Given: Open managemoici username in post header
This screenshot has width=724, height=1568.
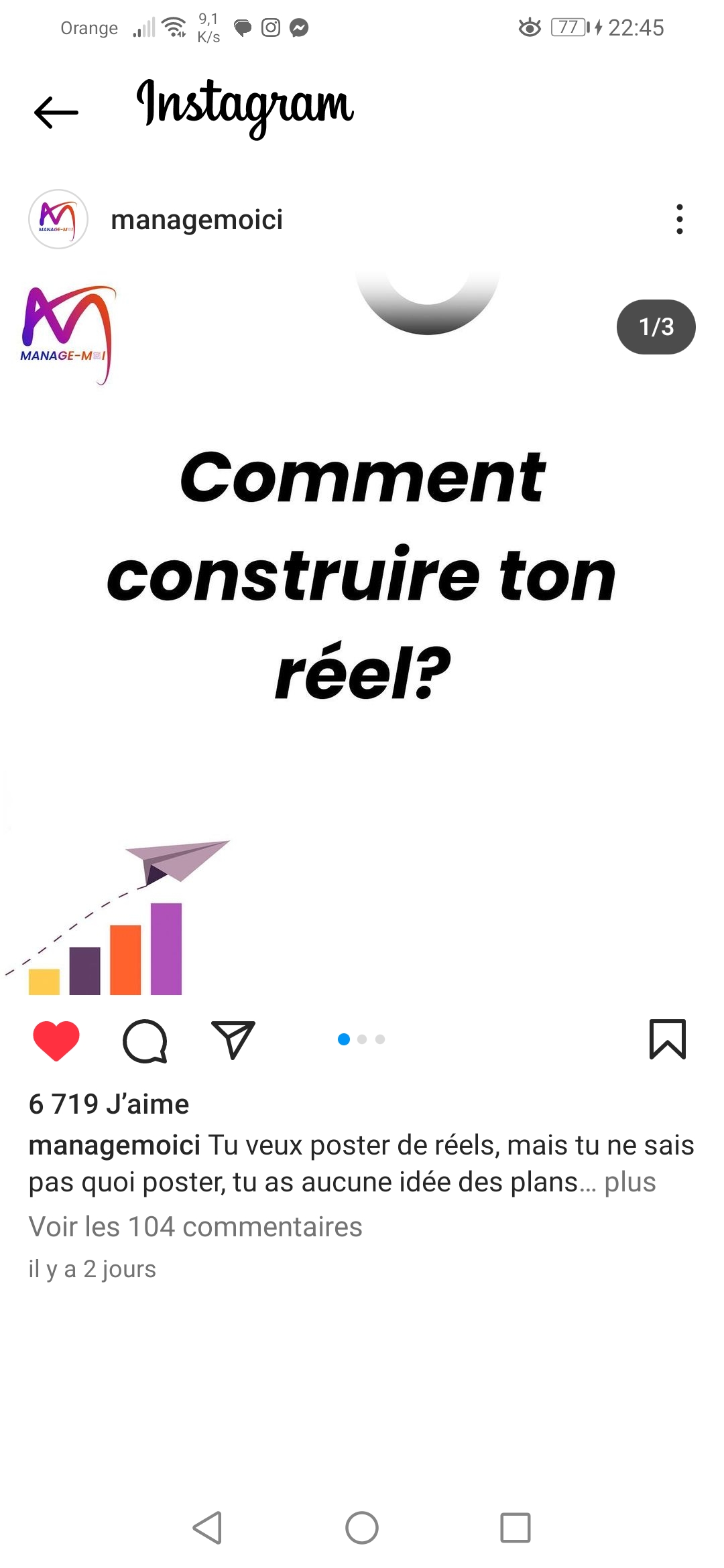Looking at the screenshot, I should coord(196,220).
